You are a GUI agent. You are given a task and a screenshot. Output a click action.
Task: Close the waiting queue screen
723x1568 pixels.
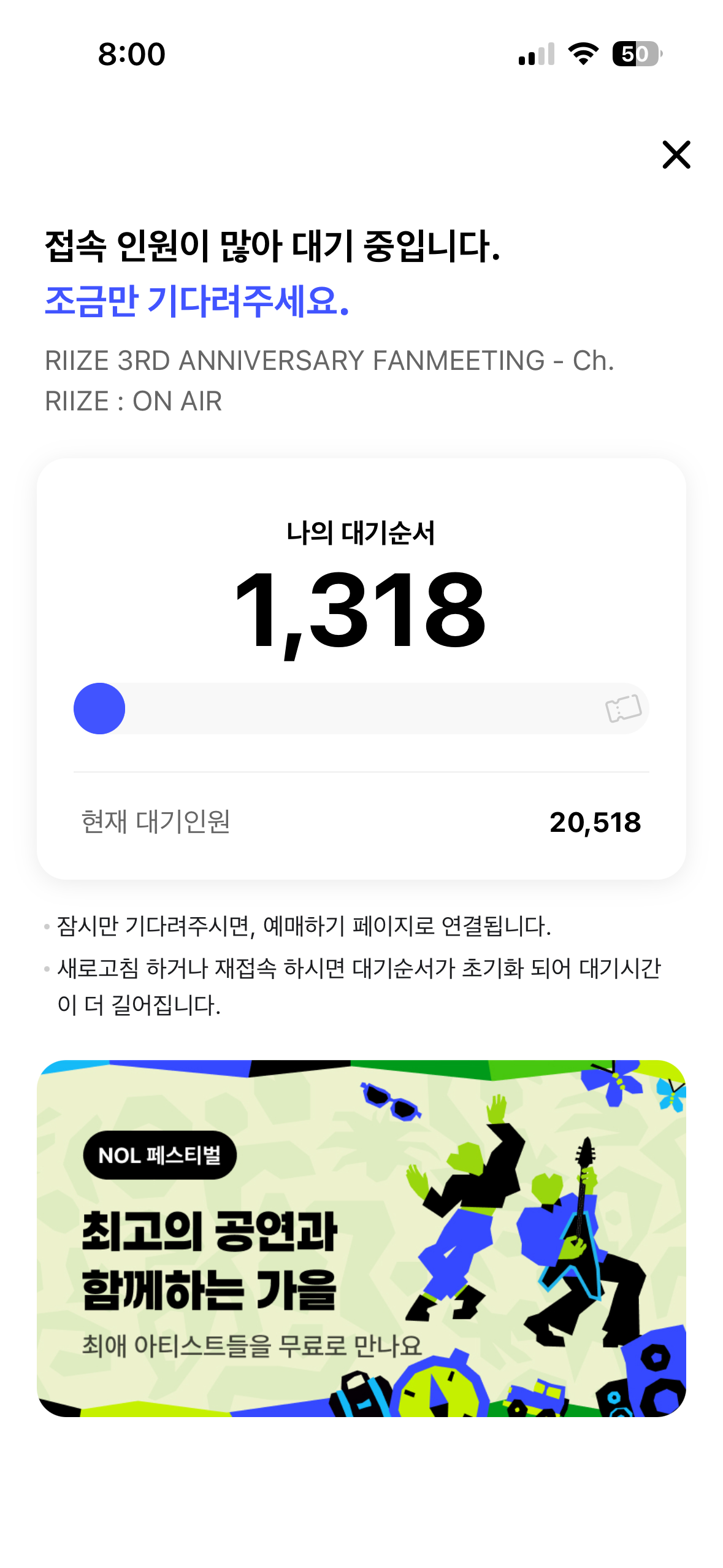click(676, 154)
